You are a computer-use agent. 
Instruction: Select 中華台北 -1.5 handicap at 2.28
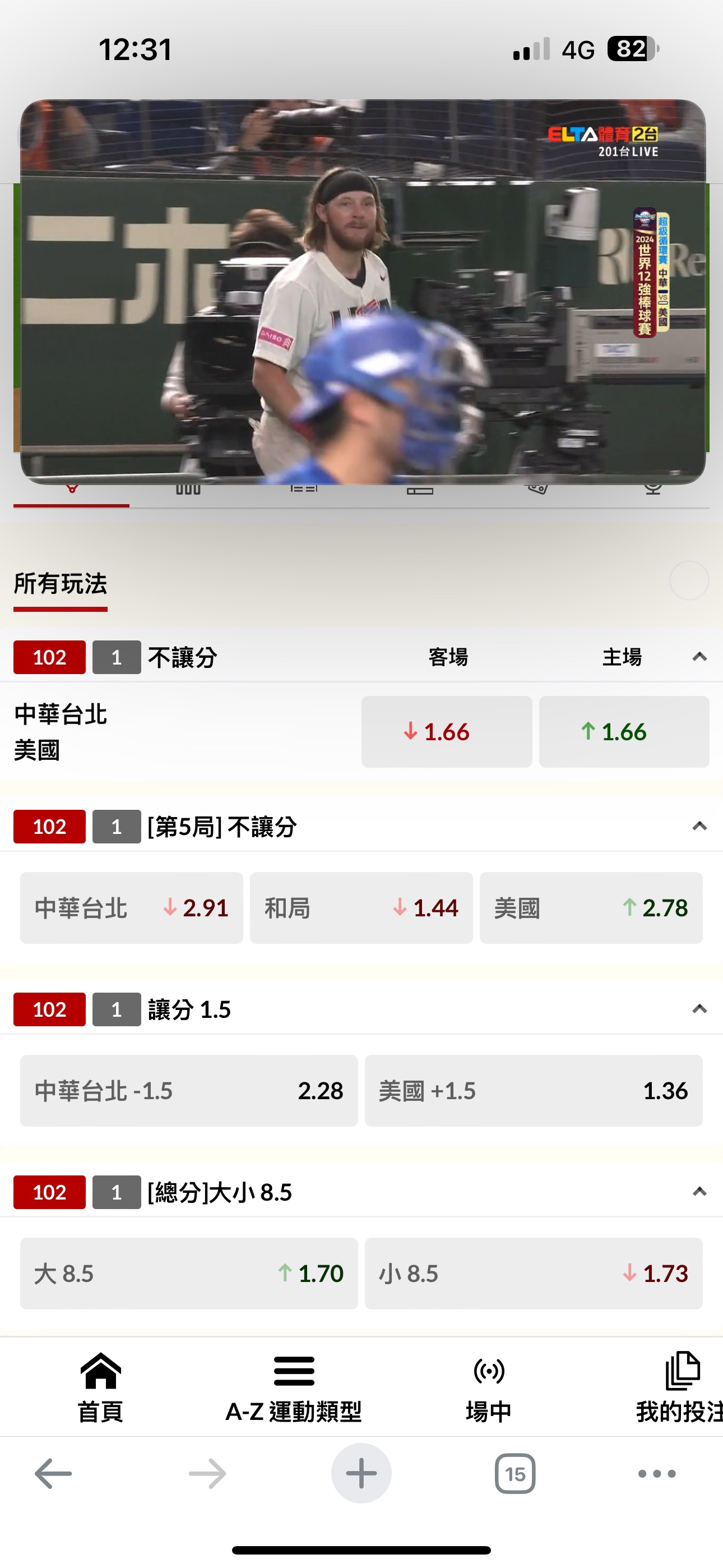coord(189,1090)
